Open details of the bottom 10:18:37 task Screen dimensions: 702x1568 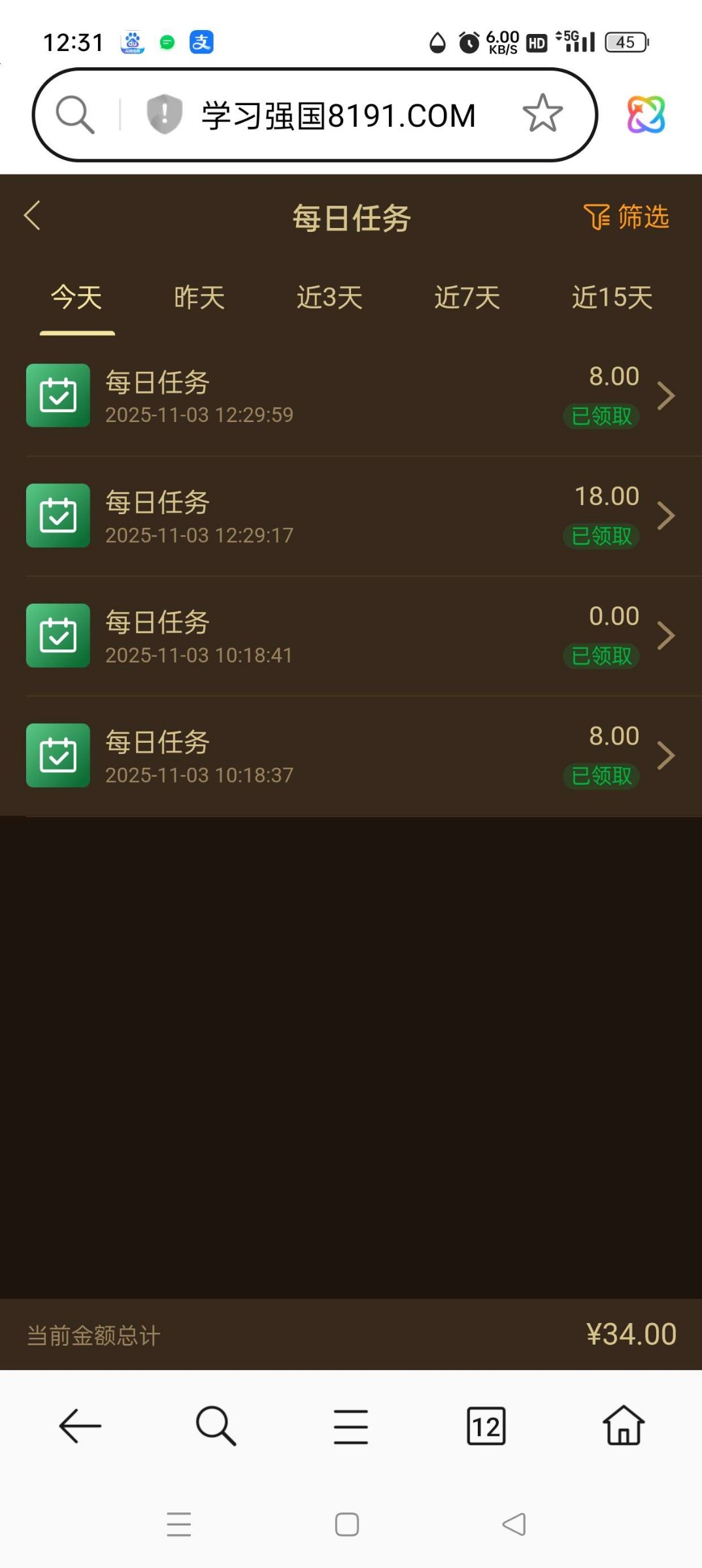[x=666, y=755]
